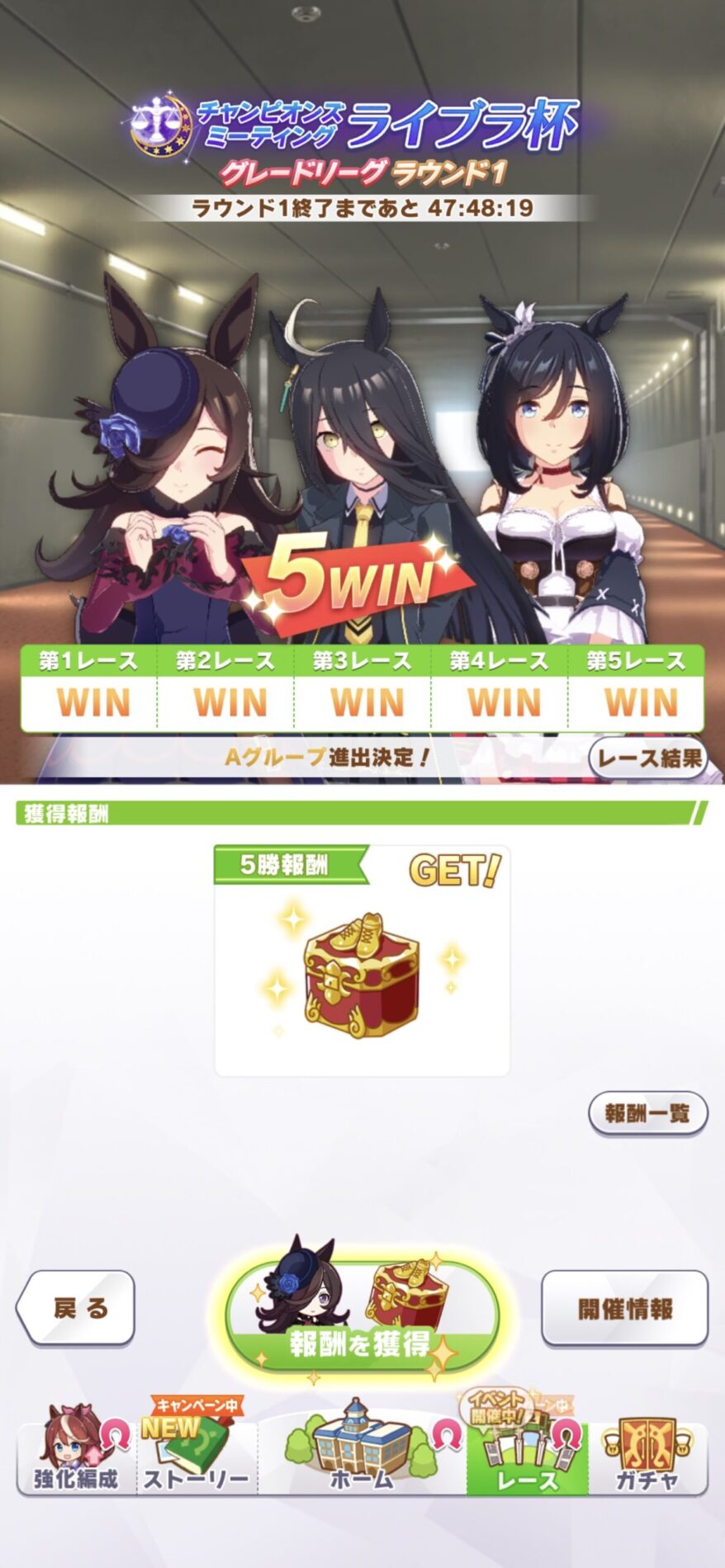View the 報酬一覧 reward list
This screenshot has width=725, height=1568.
647,1113
